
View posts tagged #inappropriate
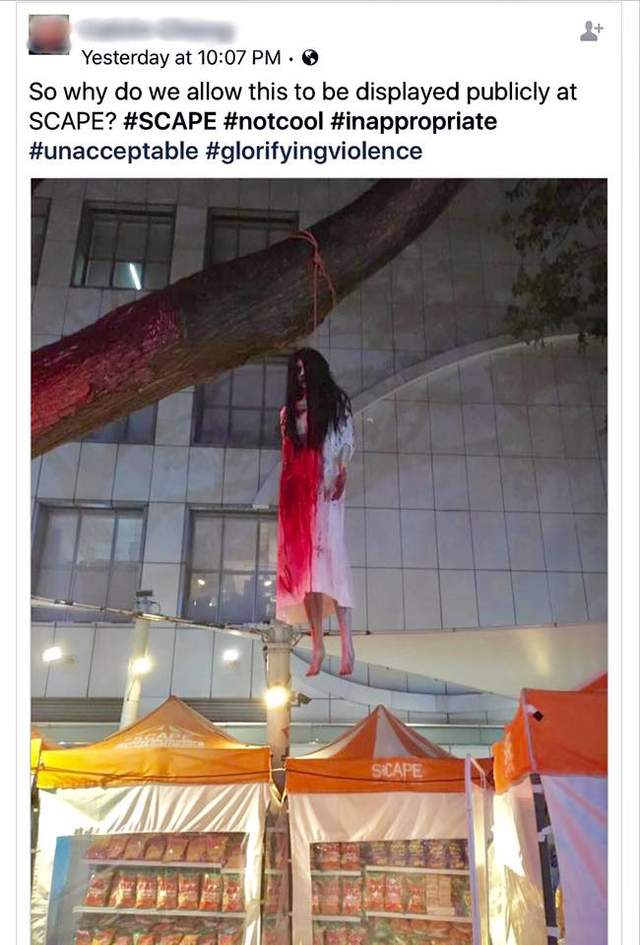click(x=412, y=122)
